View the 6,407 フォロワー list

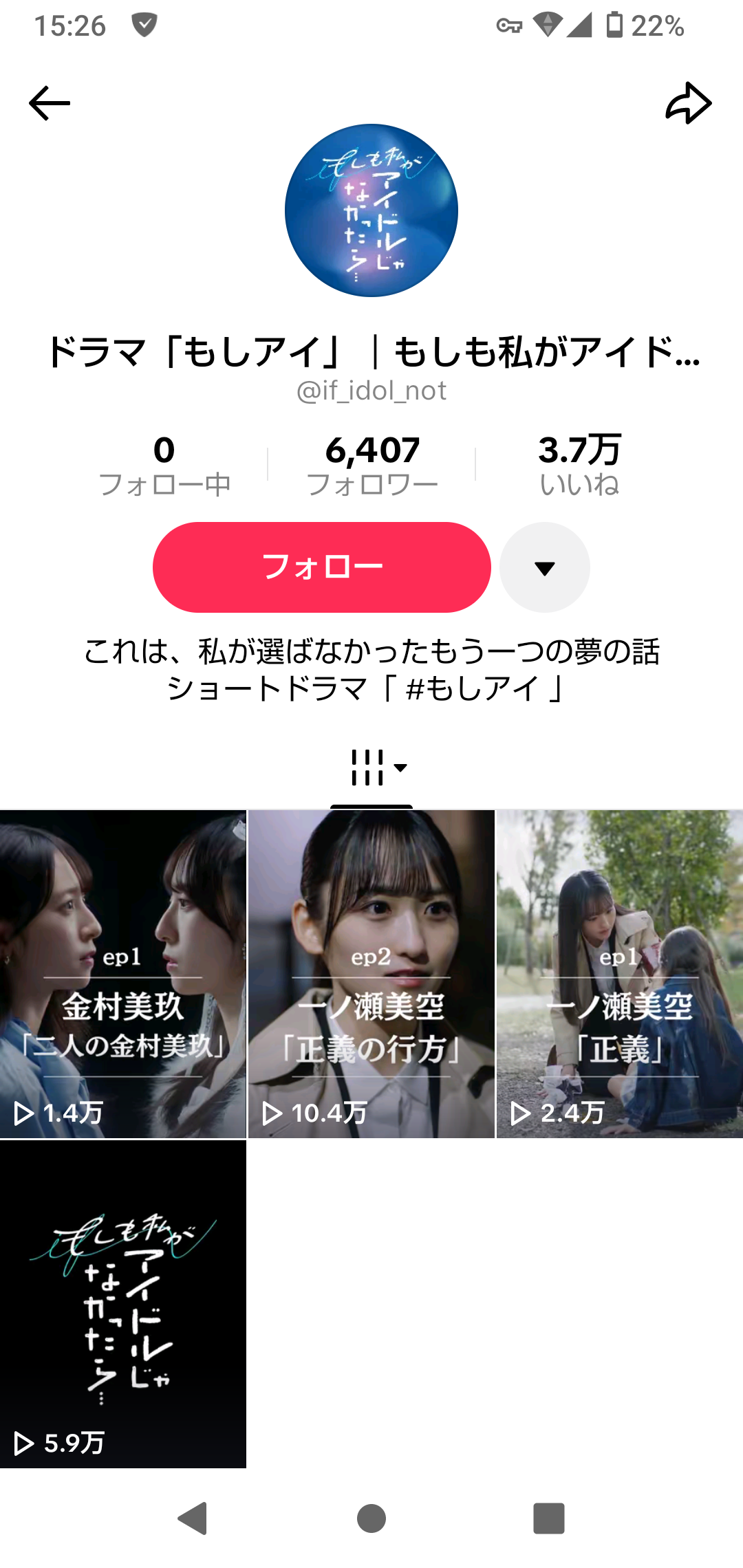[x=372, y=466]
